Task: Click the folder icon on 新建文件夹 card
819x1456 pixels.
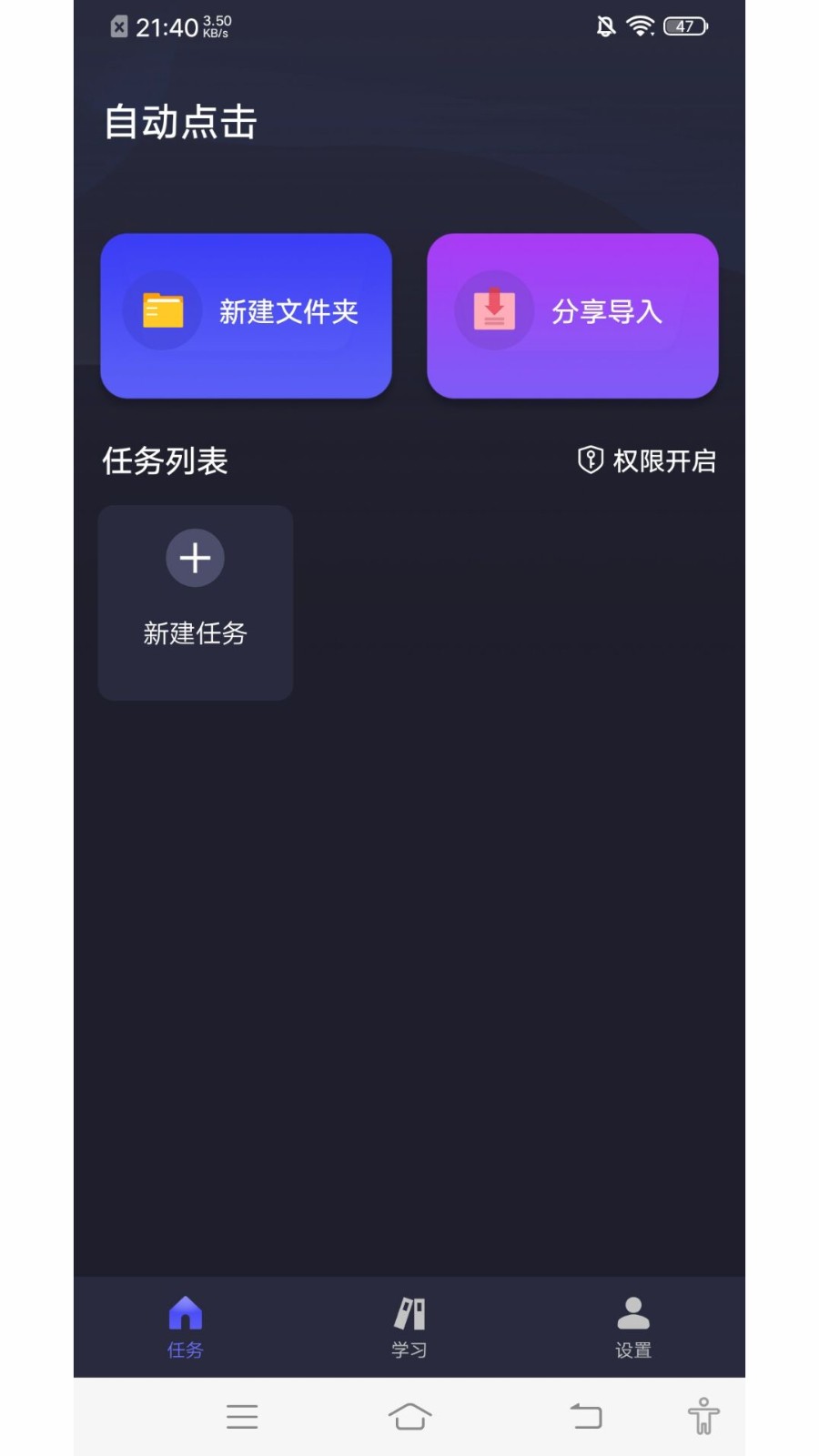Action: click(x=162, y=309)
